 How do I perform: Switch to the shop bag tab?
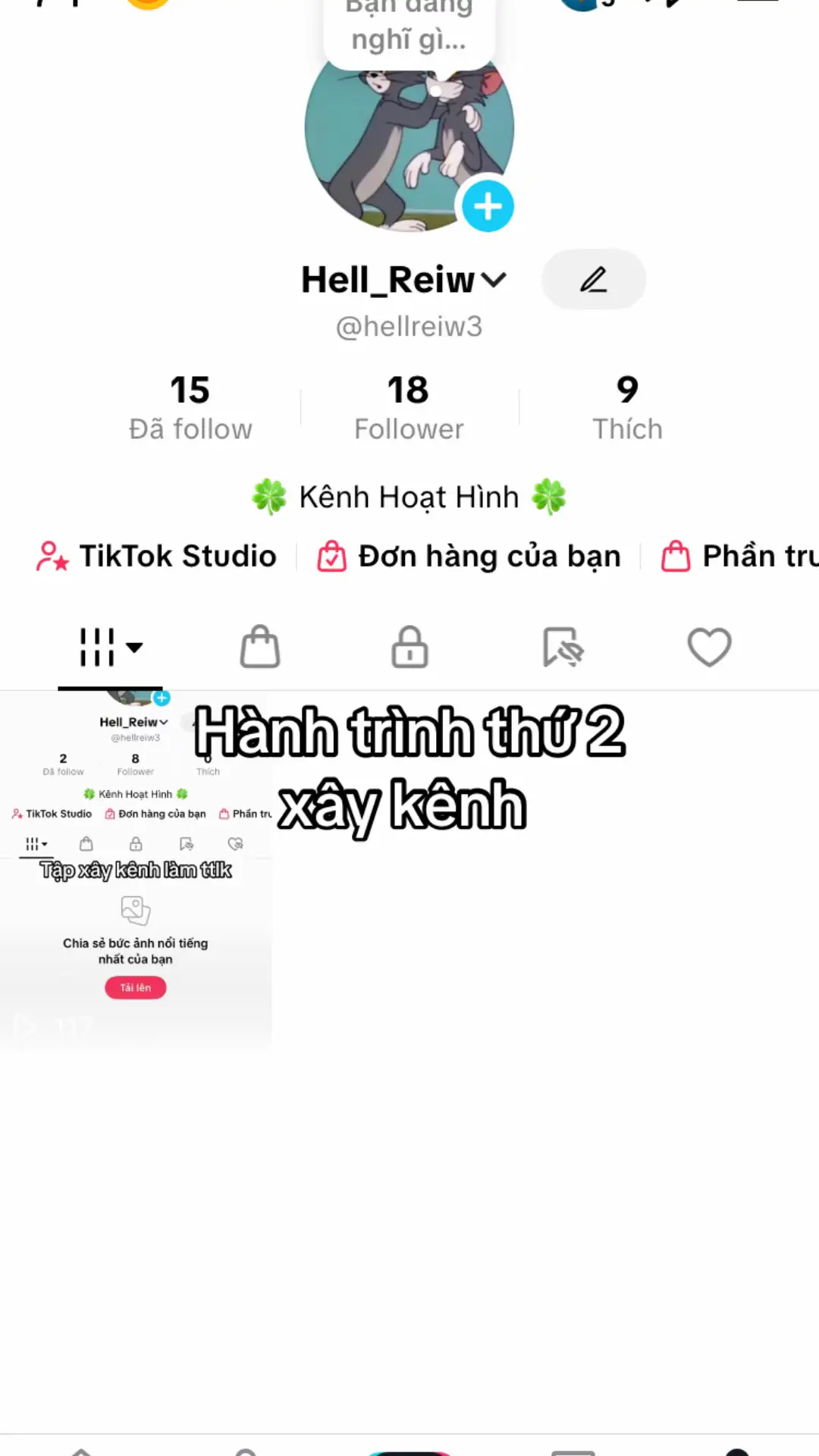[x=259, y=647]
